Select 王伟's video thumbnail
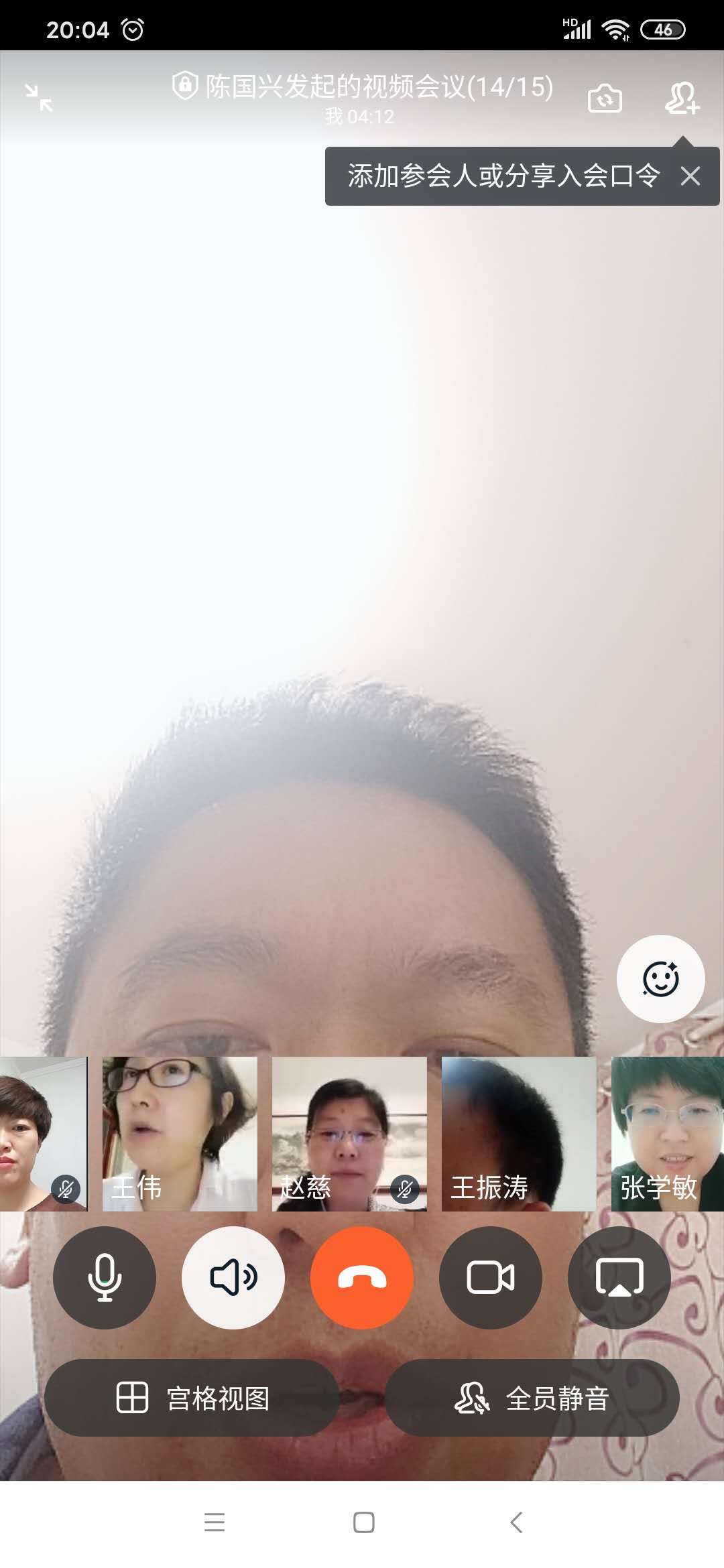Screen dimensions: 724x1568 (x=180, y=1134)
